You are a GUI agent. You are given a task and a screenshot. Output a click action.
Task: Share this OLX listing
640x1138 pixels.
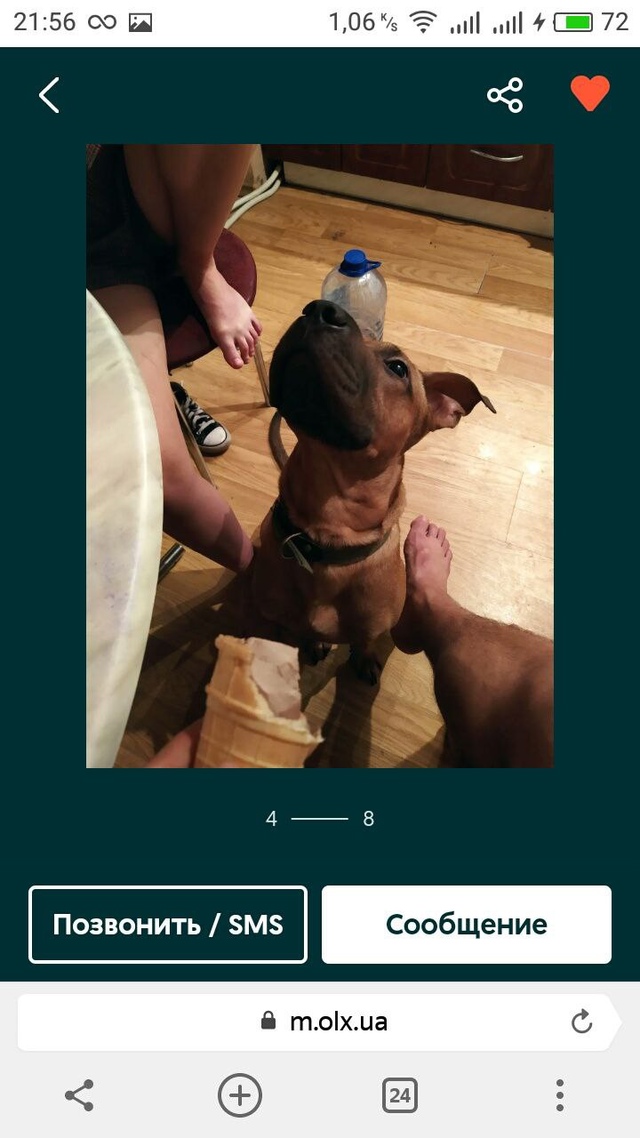click(505, 95)
